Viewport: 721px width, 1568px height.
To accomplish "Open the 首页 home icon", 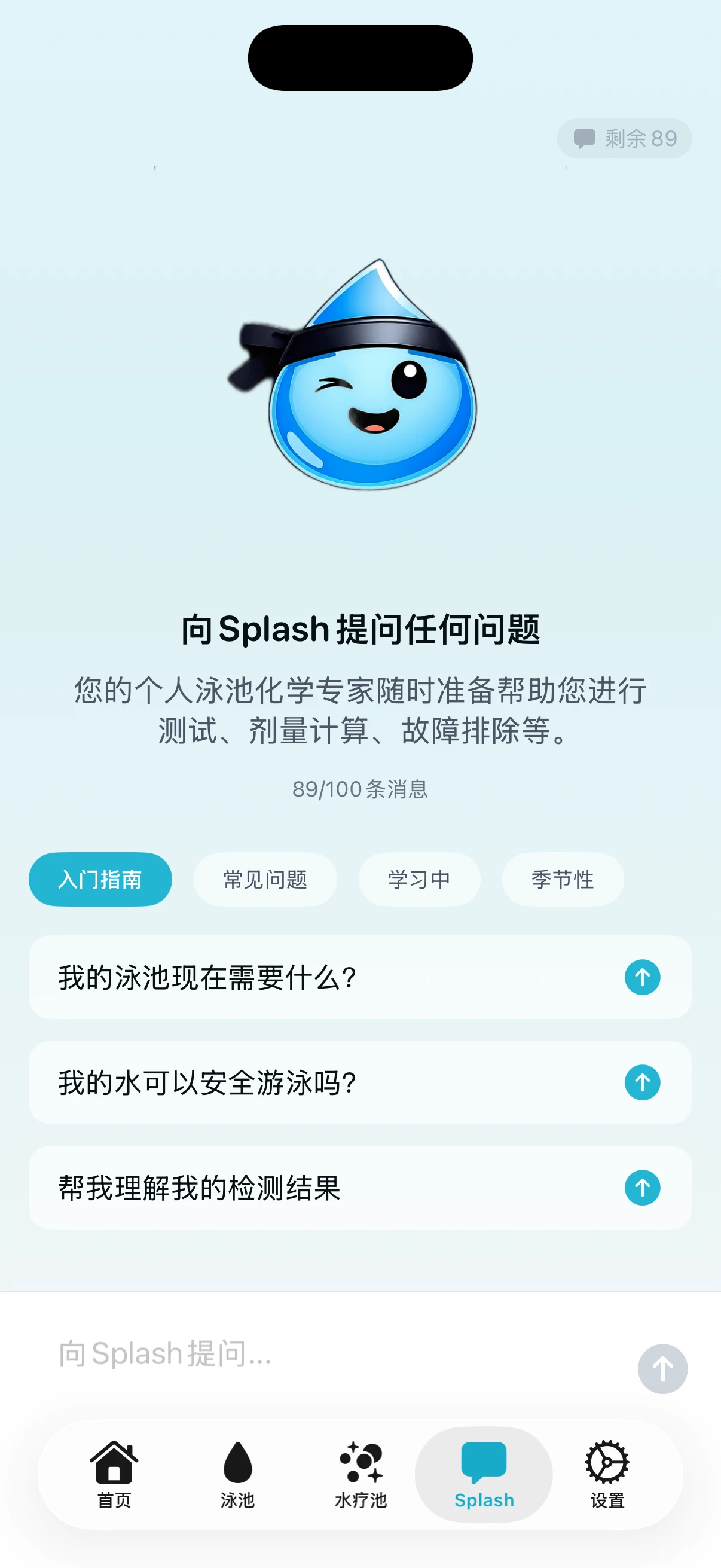I will pyautogui.click(x=114, y=1460).
